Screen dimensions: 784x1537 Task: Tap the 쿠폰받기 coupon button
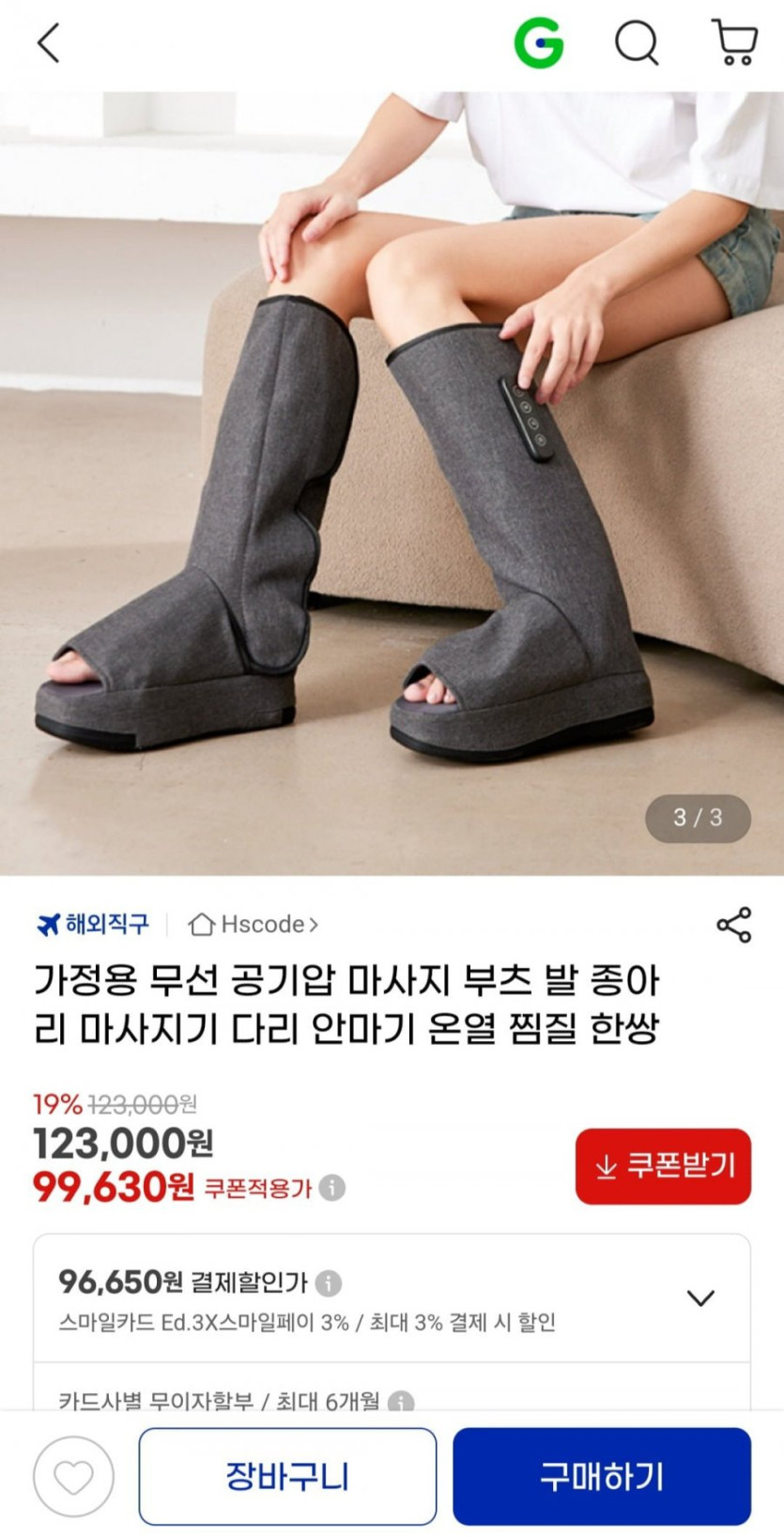click(x=663, y=1166)
